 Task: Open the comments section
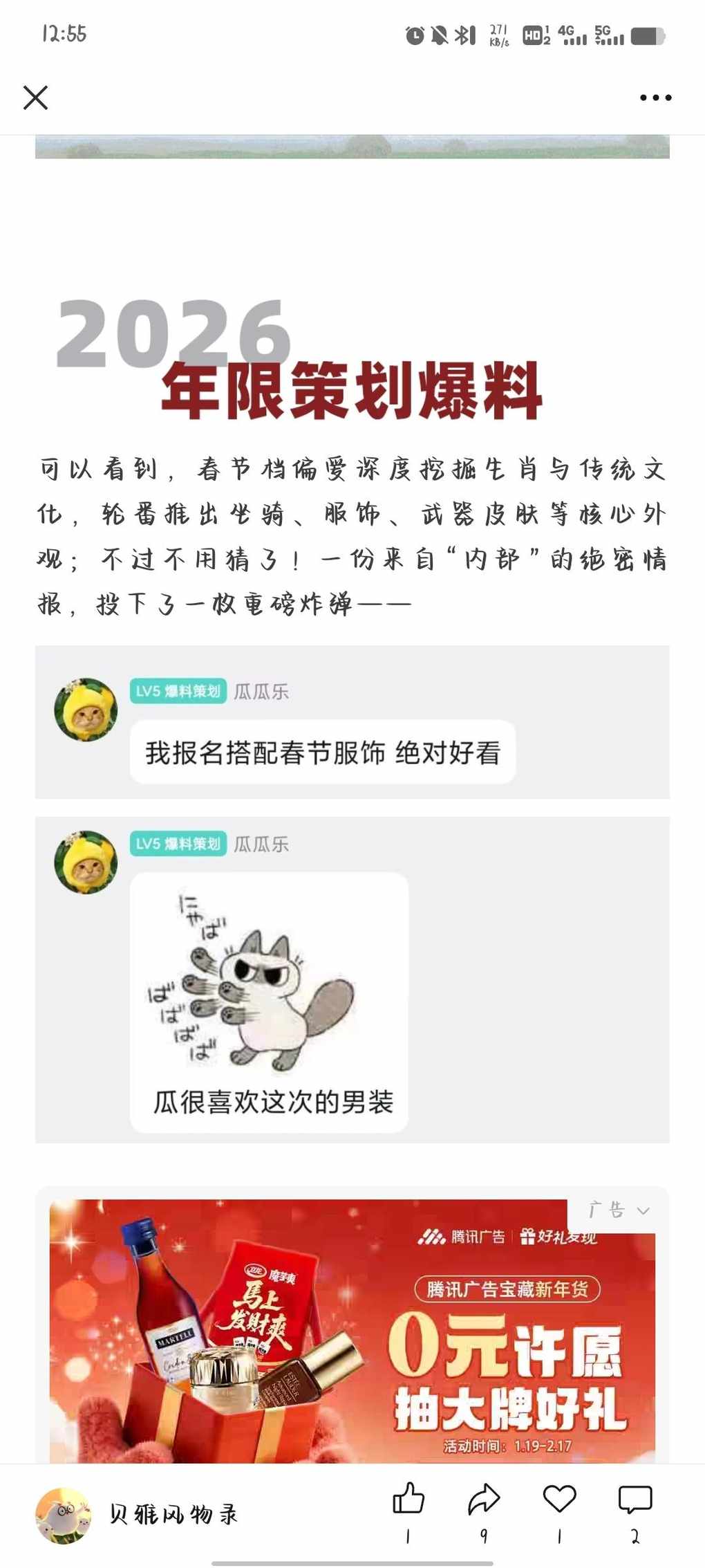pos(634,1499)
